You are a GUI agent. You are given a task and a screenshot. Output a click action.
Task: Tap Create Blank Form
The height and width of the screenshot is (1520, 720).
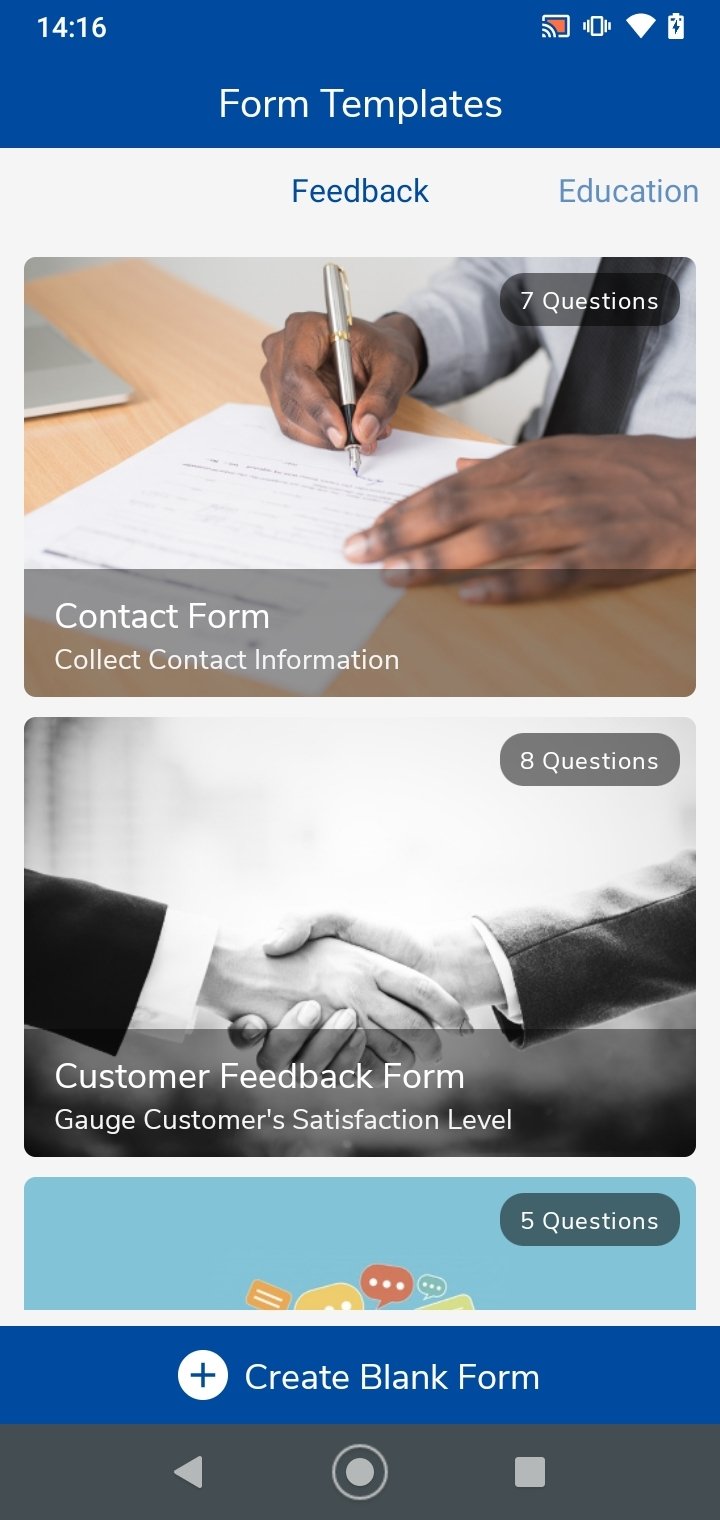point(360,1376)
